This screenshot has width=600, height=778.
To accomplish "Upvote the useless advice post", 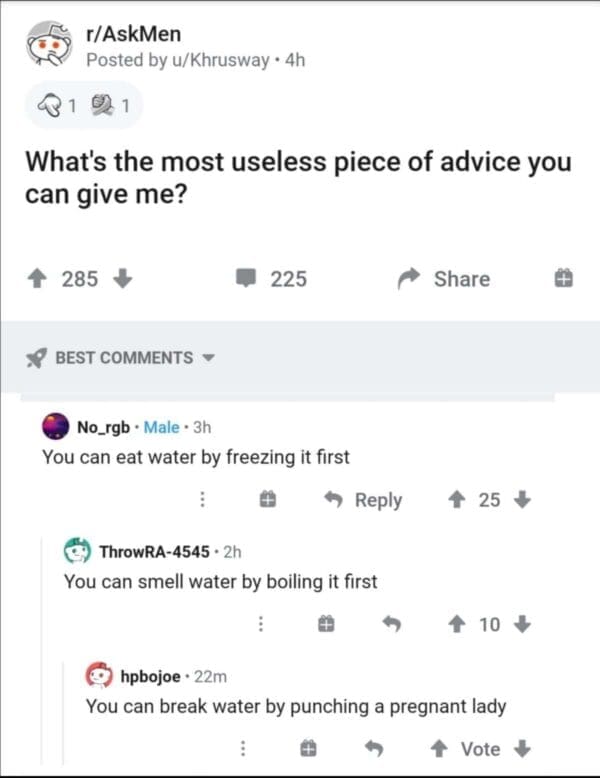I will 37,279.
